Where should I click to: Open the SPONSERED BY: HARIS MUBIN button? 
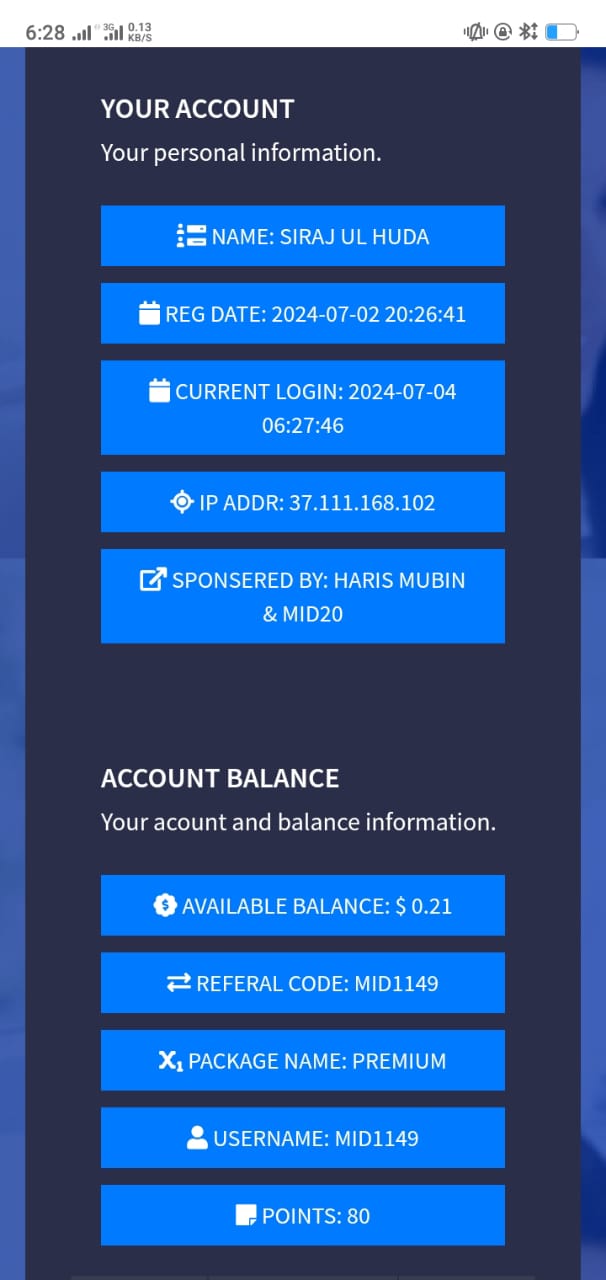[302, 596]
